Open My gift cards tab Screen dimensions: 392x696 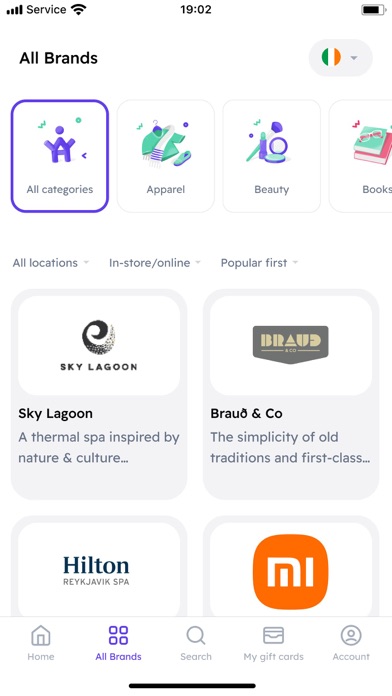(273, 643)
